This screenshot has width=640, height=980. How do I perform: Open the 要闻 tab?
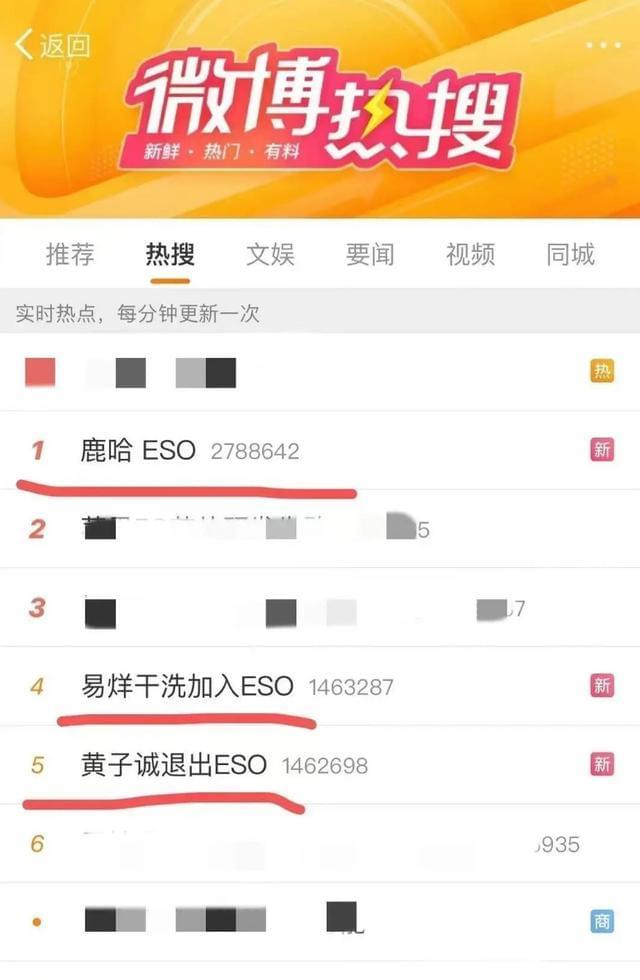(370, 255)
